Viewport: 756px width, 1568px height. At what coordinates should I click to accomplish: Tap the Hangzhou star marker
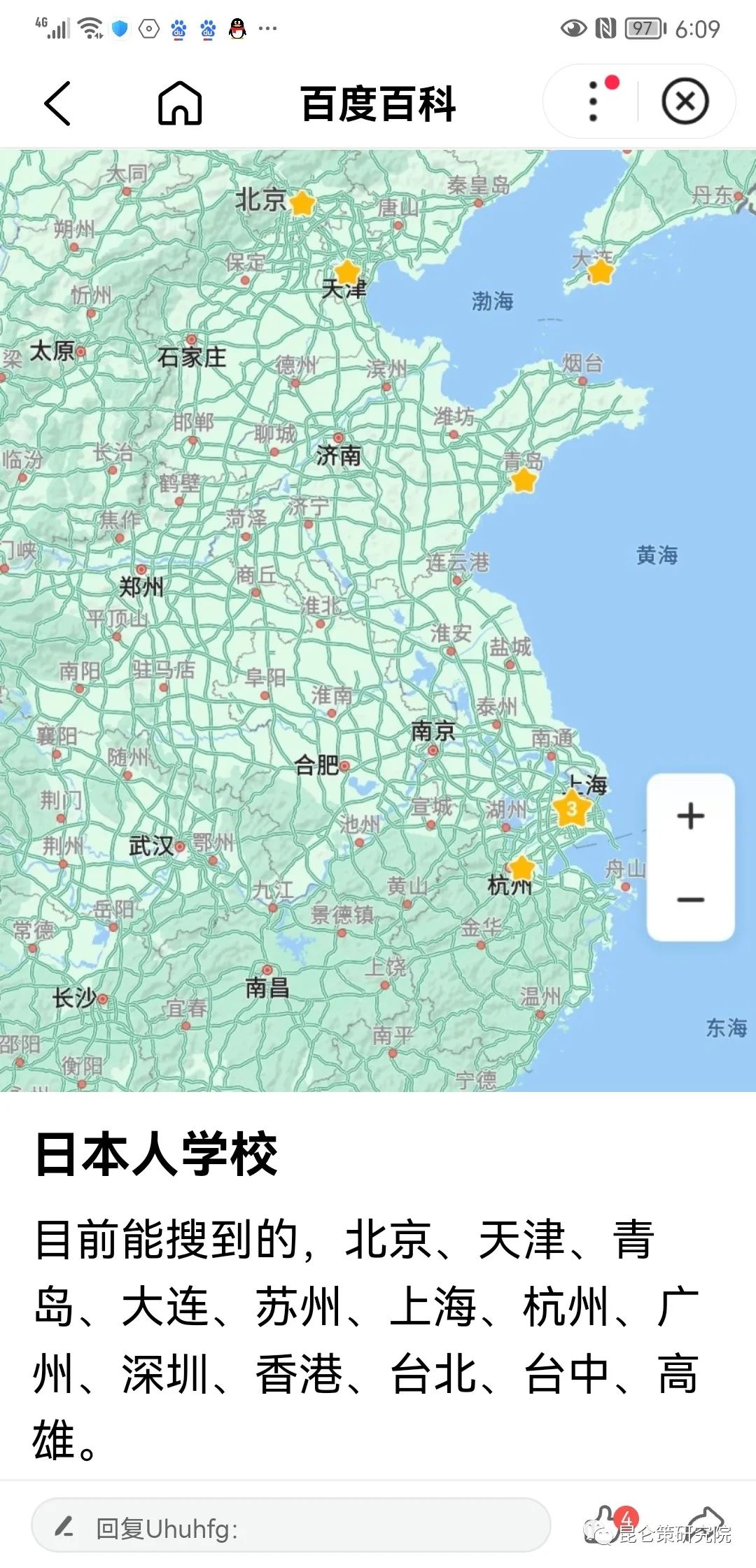pyautogui.click(x=521, y=868)
